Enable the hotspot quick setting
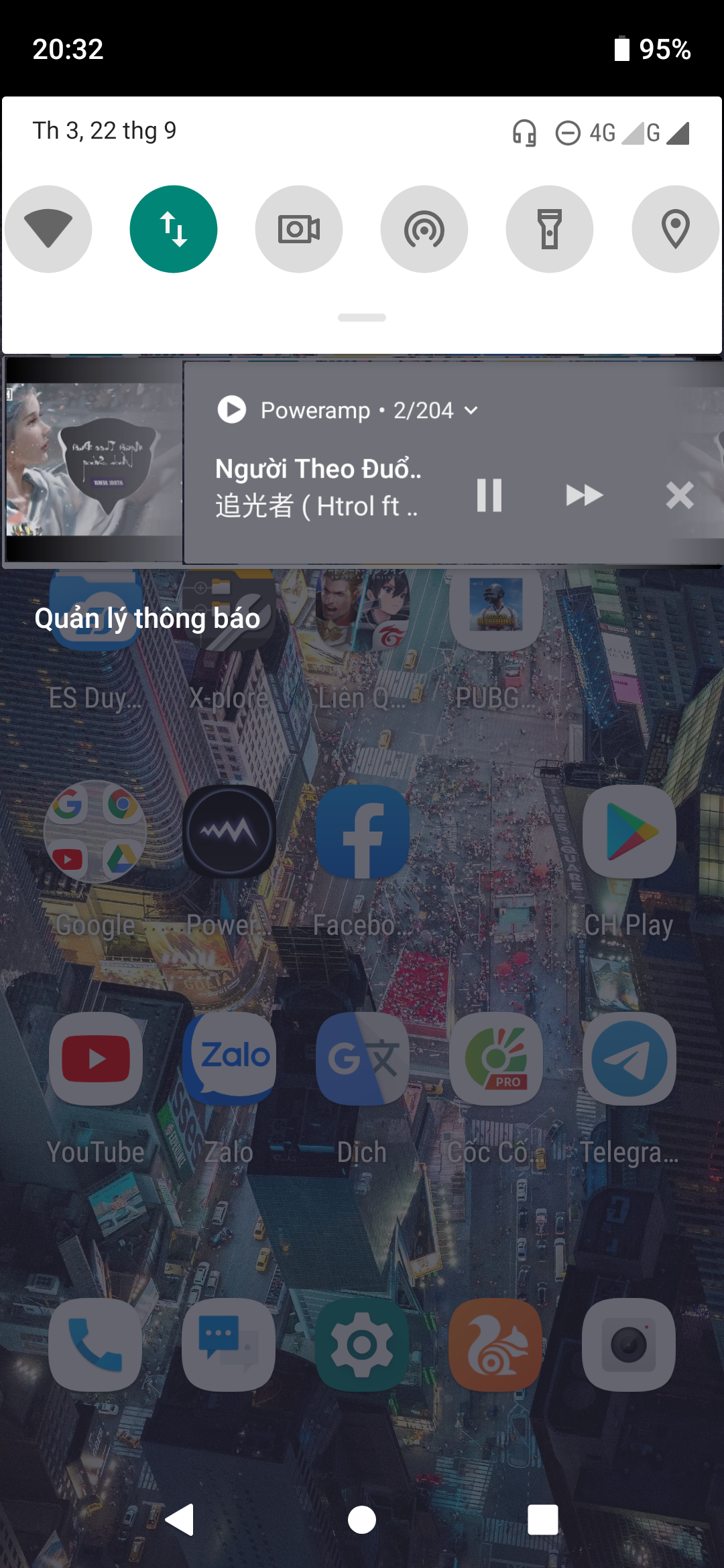This screenshot has width=724, height=1568. pyautogui.click(x=424, y=229)
